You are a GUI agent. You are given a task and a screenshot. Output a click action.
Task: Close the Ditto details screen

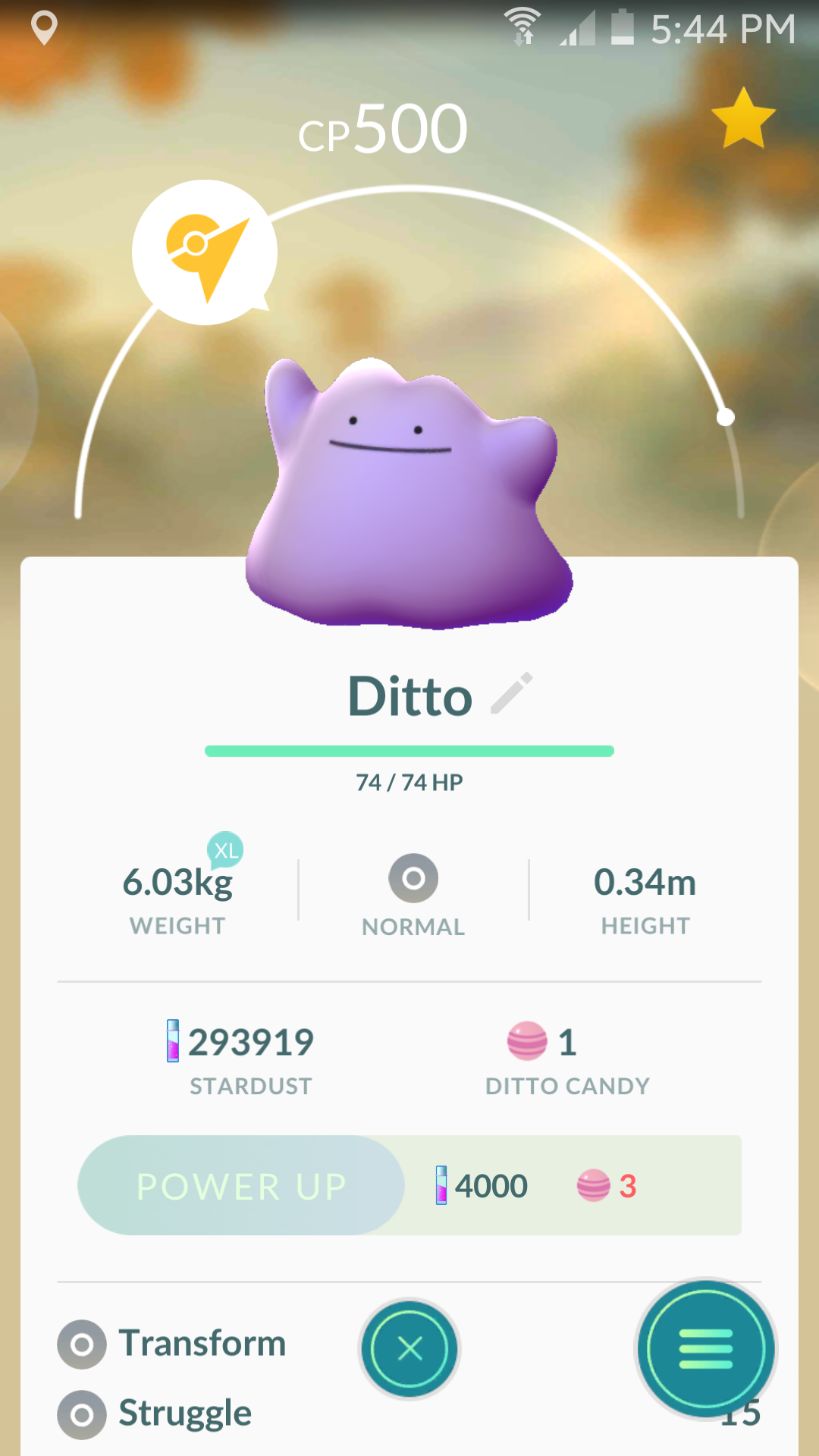point(409,1349)
